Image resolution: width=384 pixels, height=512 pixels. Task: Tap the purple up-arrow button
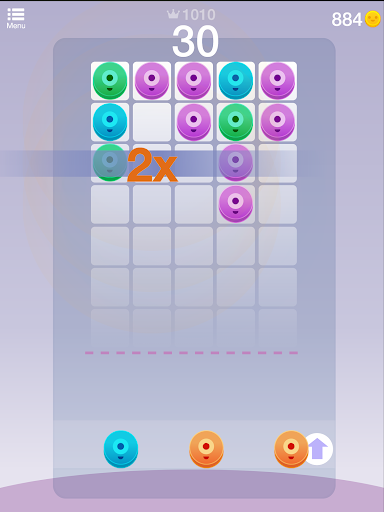(x=318, y=449)
